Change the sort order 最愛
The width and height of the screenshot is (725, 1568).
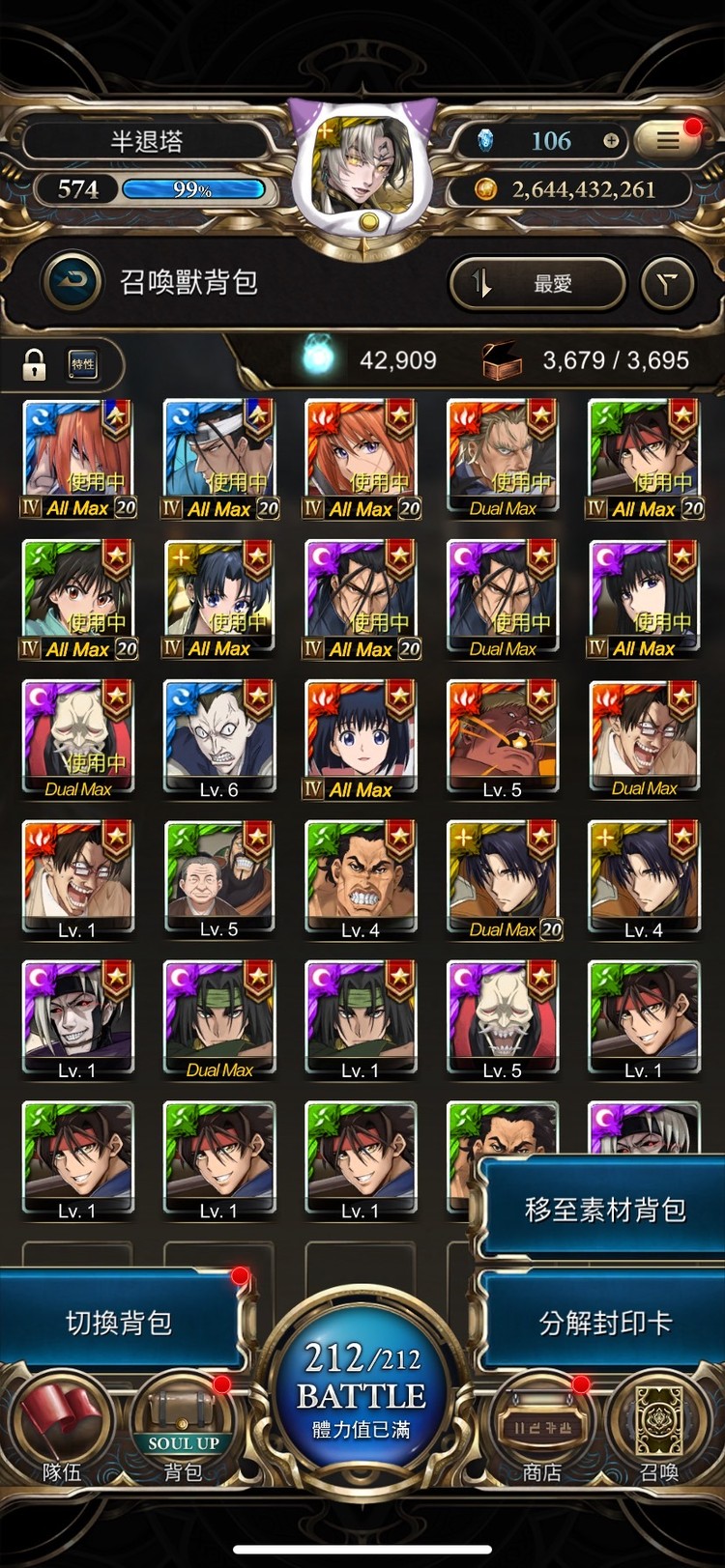pos(537,283)
